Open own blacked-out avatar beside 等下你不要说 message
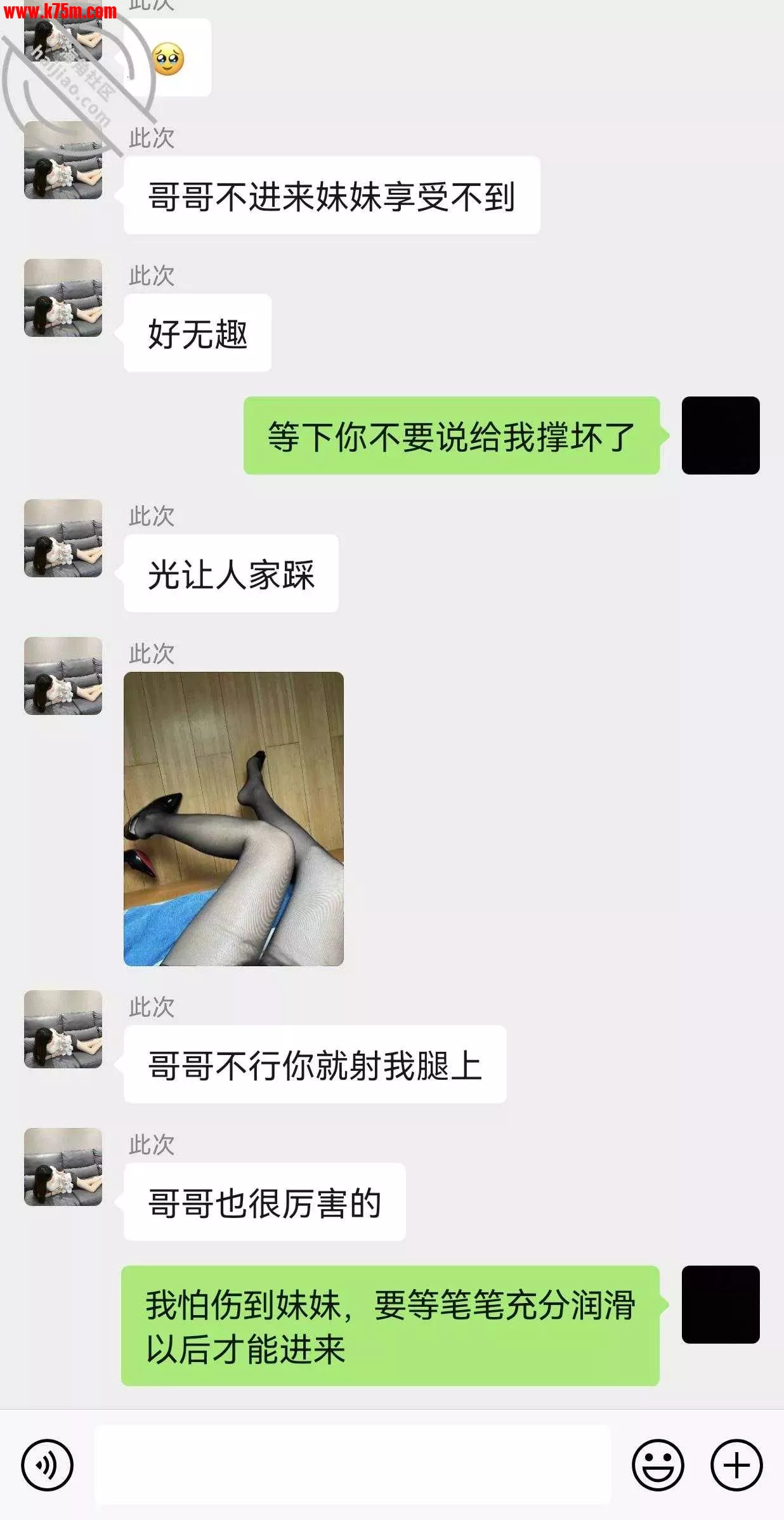 point(721,435)
